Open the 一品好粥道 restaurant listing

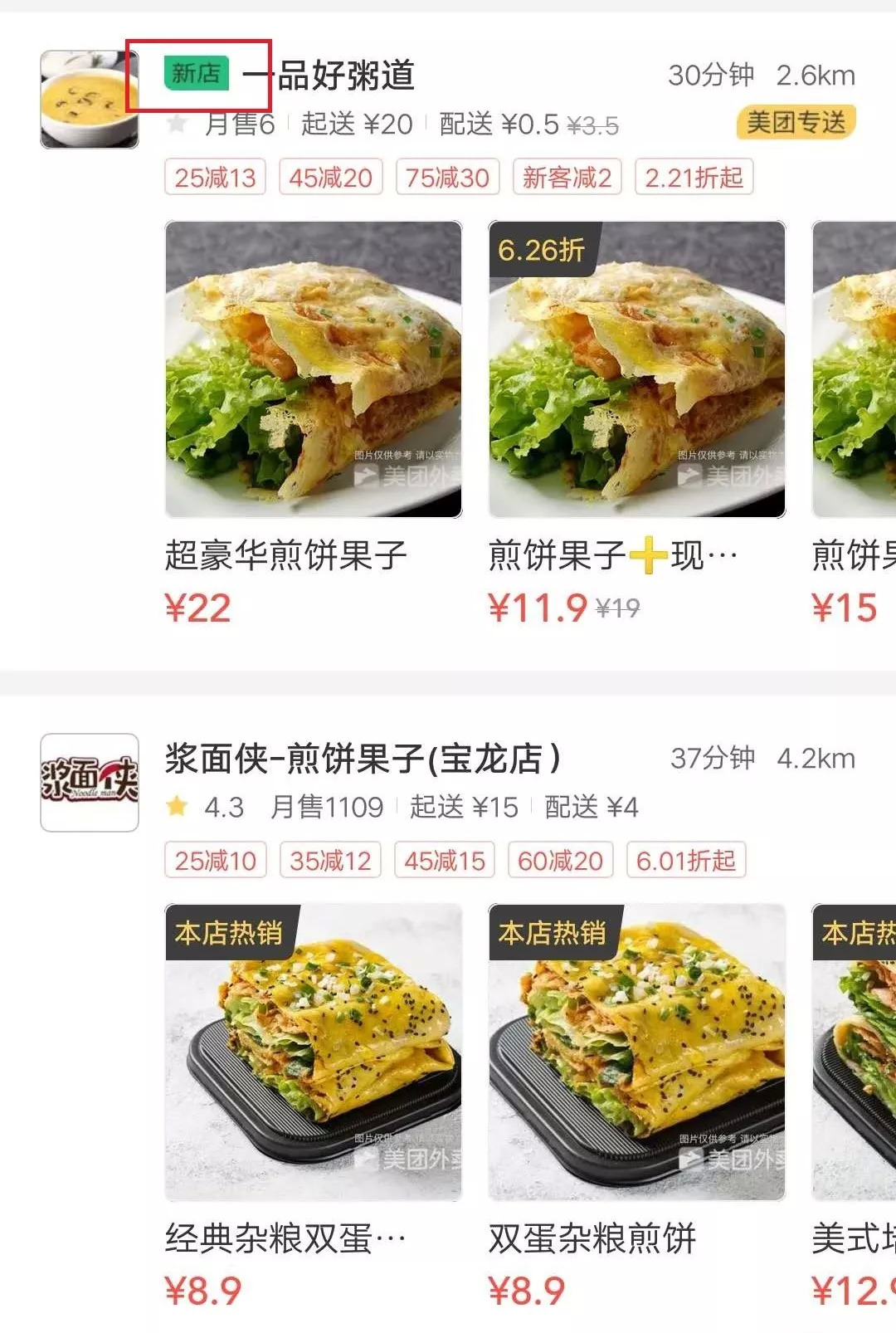point(344,76)
